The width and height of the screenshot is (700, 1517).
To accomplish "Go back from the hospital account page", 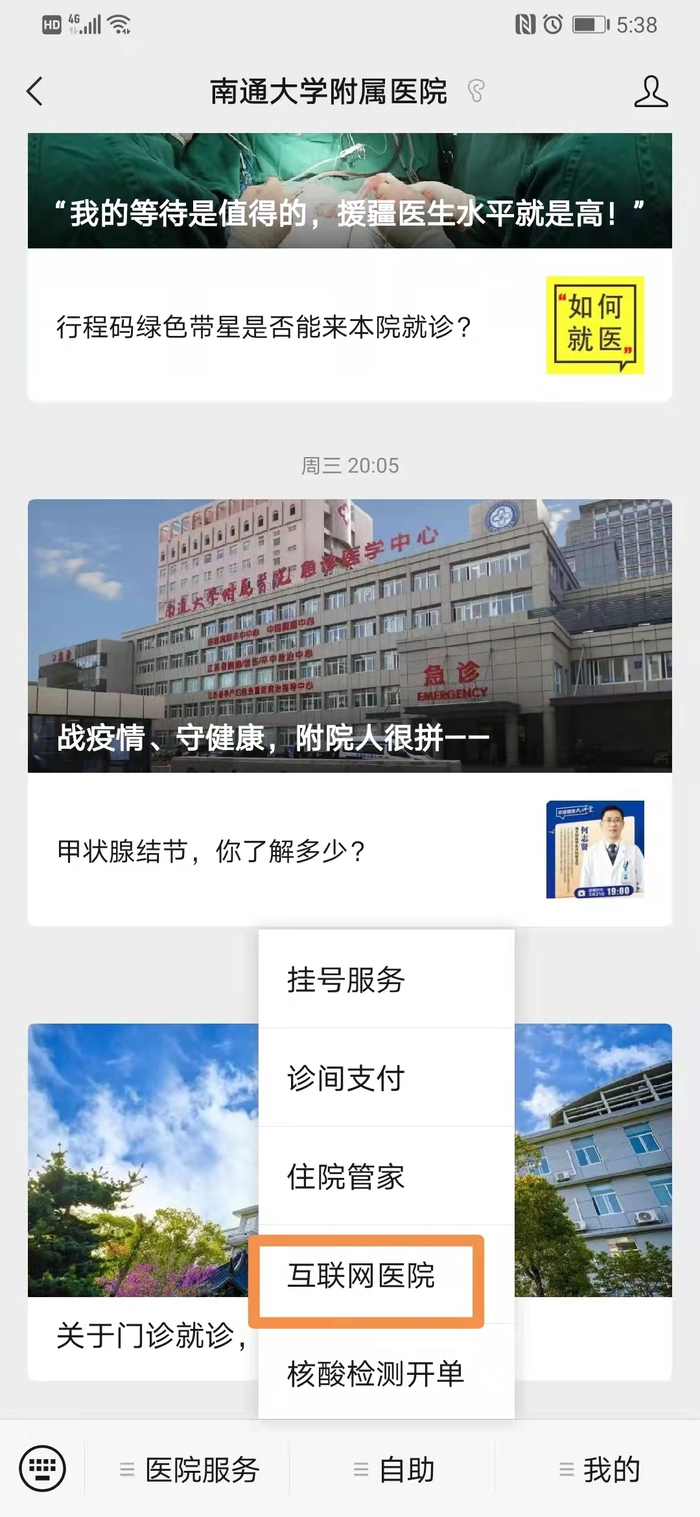I will click(35, 92).
